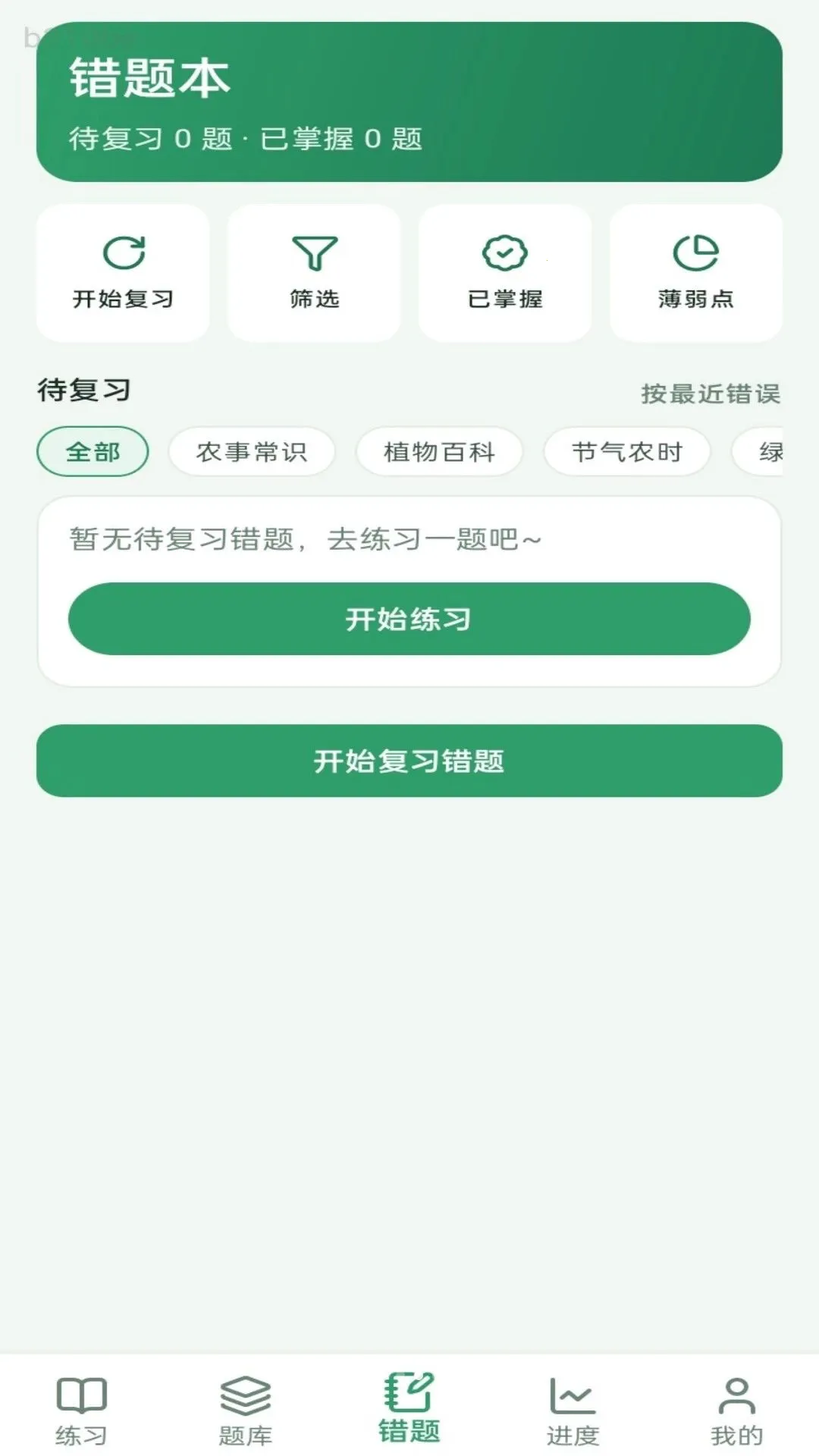Open the 薄弱点 weak points card
This screenshot has width=819, height=1456.
click(696, 273)
